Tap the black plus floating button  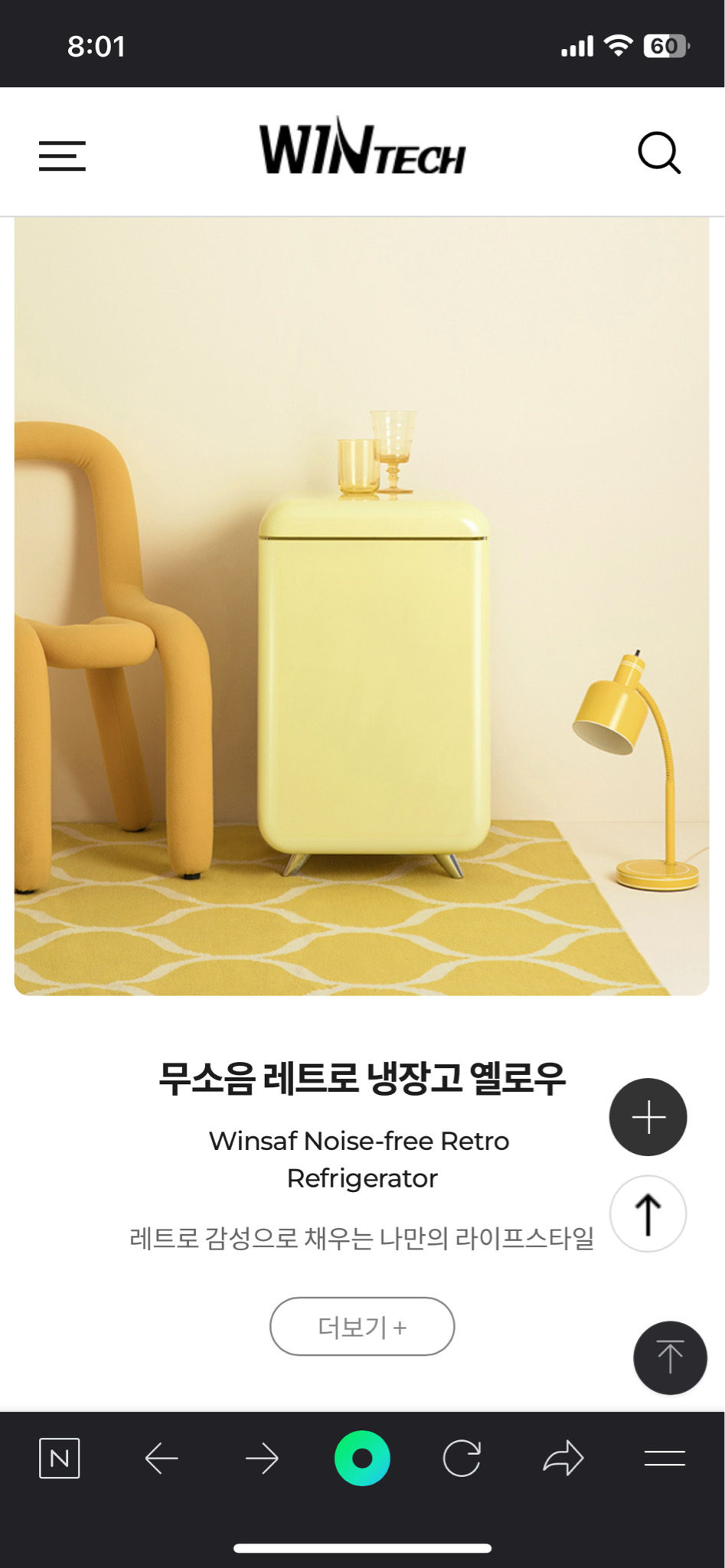[647, 1117]
